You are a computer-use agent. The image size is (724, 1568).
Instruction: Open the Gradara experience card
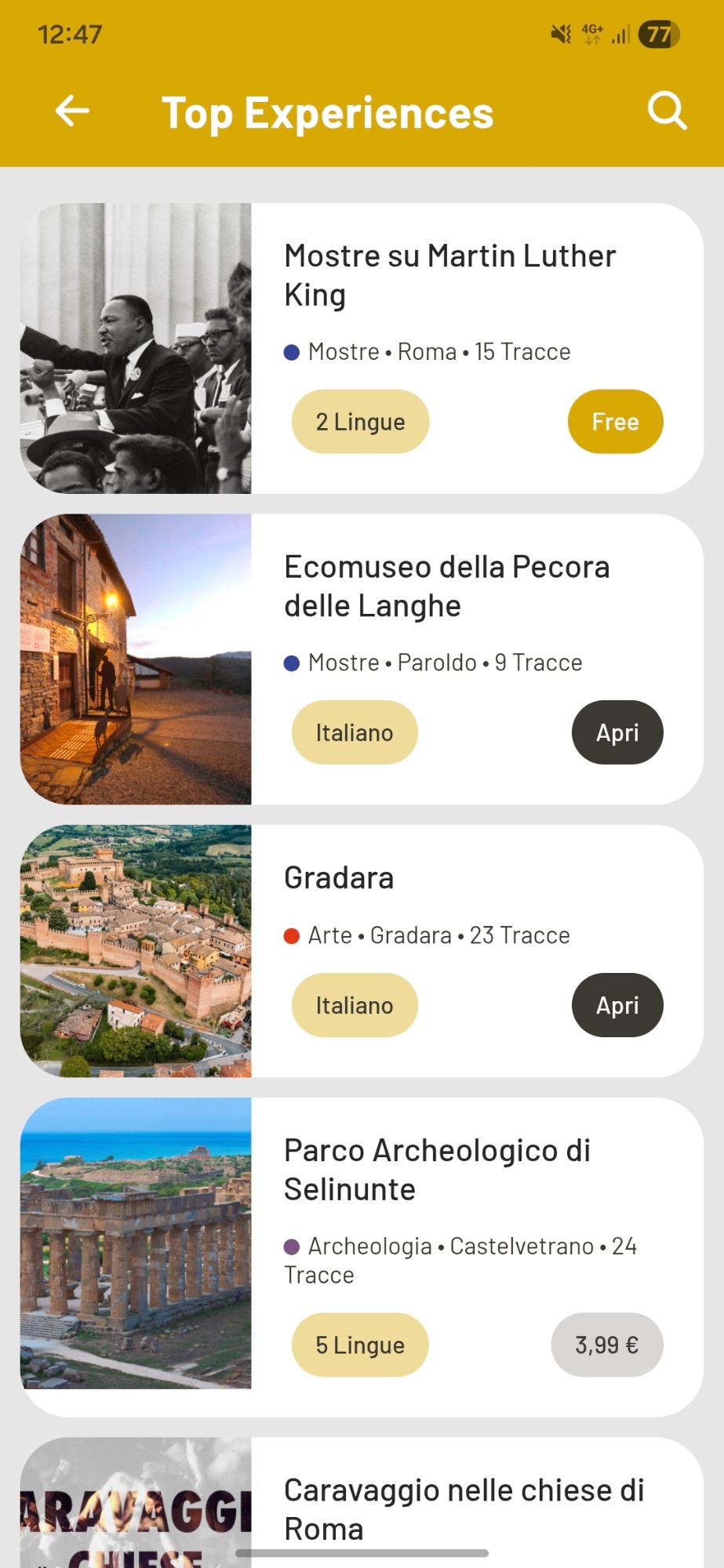339,878
